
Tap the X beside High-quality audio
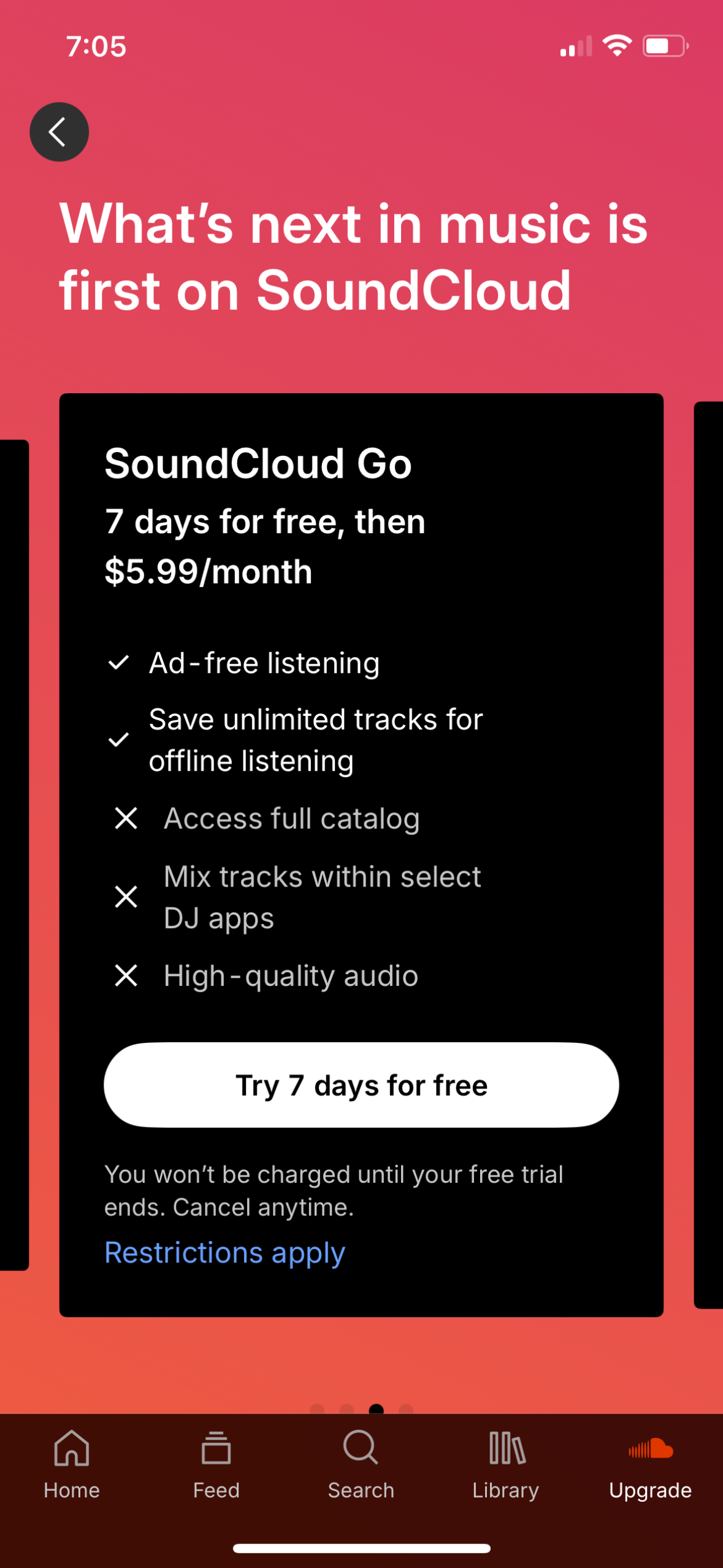point(126,975)
